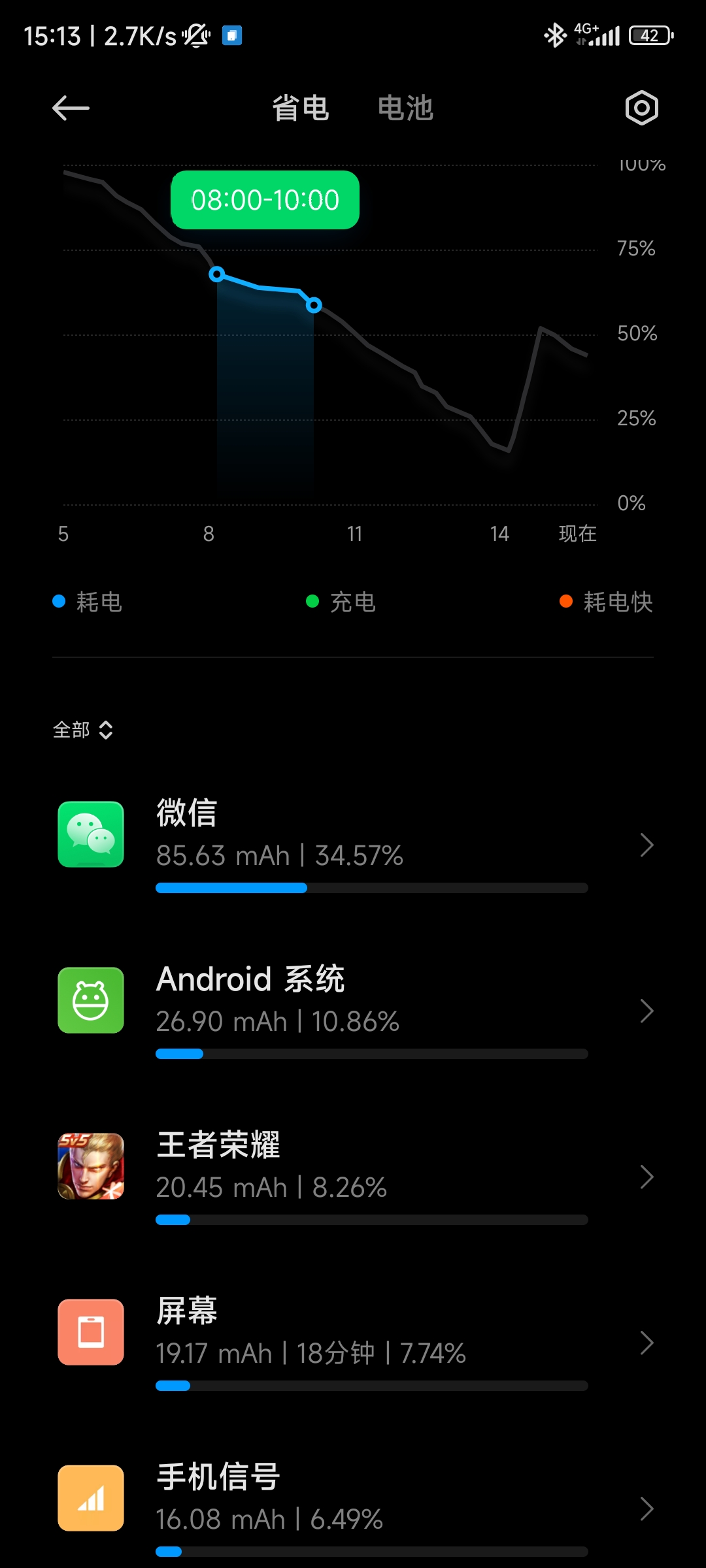Open 手机信号 battery usage details
The image size is (706, 1568).
coord(353,1507)
